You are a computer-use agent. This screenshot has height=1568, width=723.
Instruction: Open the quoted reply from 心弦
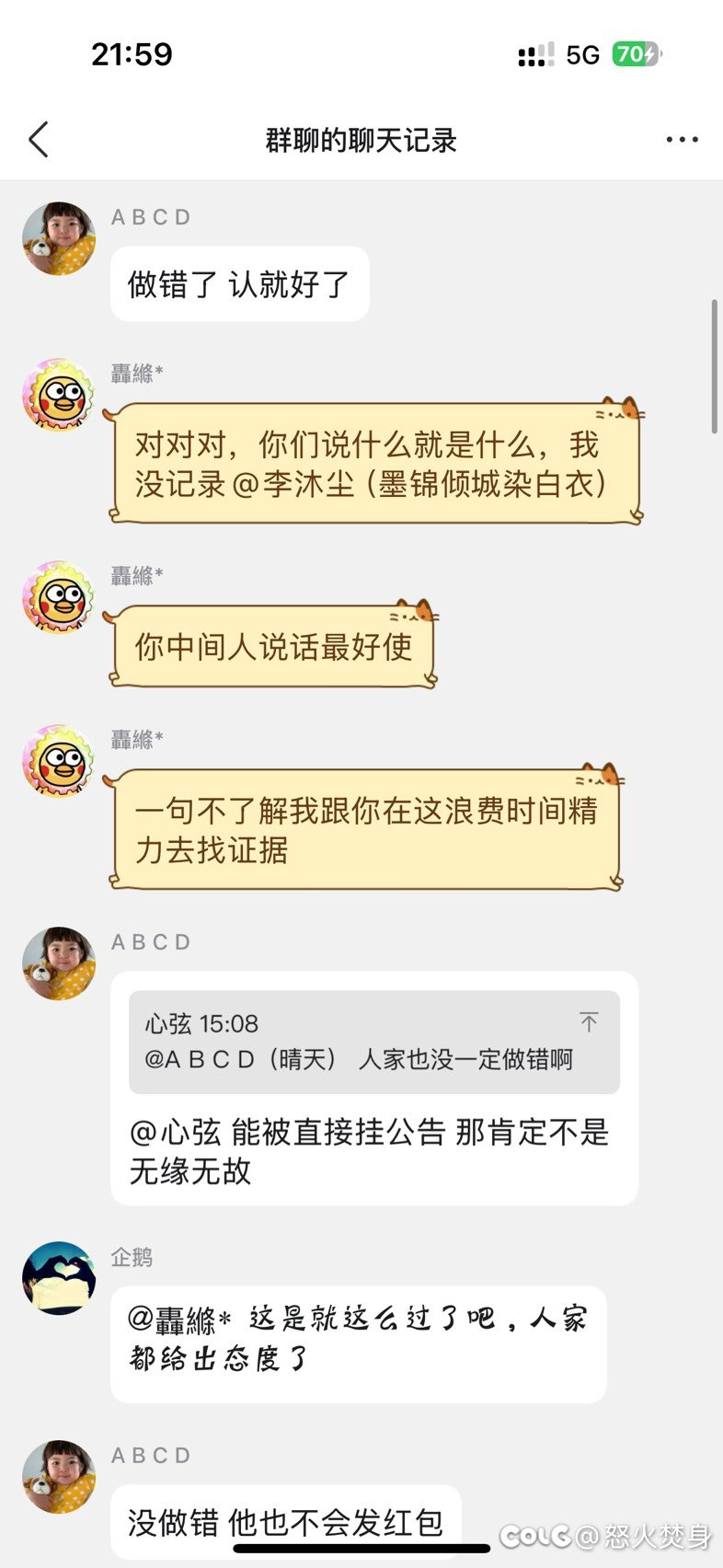pos(374,1042)
